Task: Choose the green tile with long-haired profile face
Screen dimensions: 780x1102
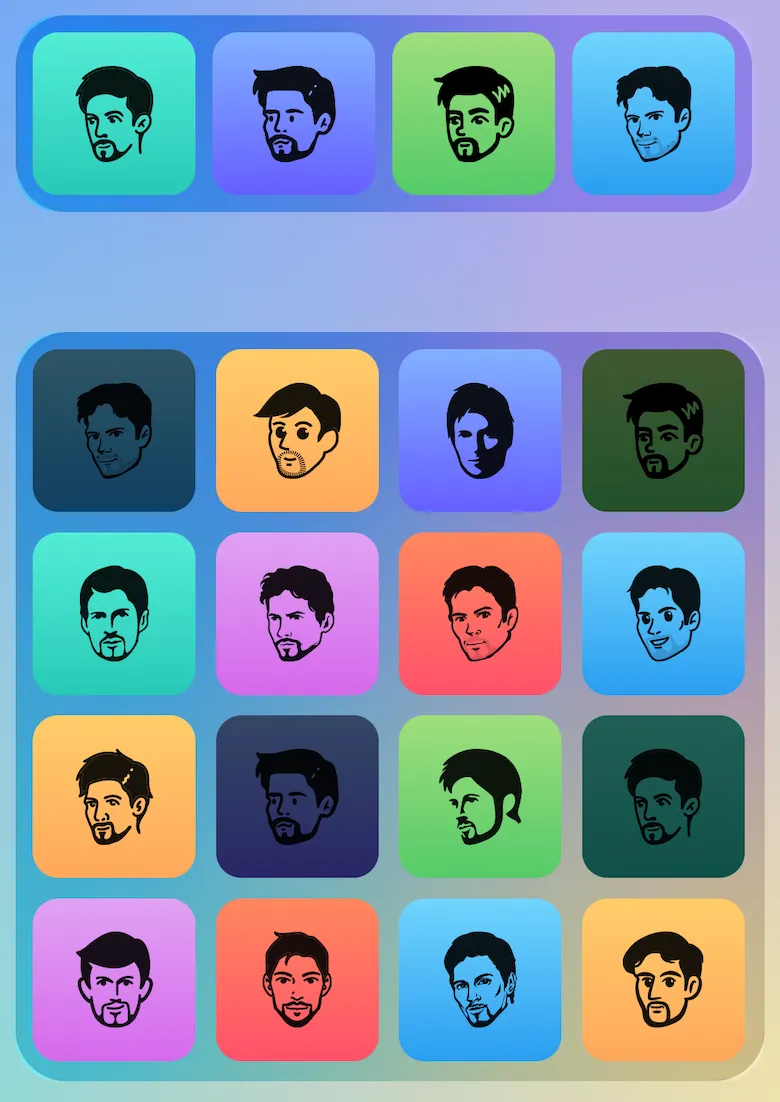Action: click(480, 796)
